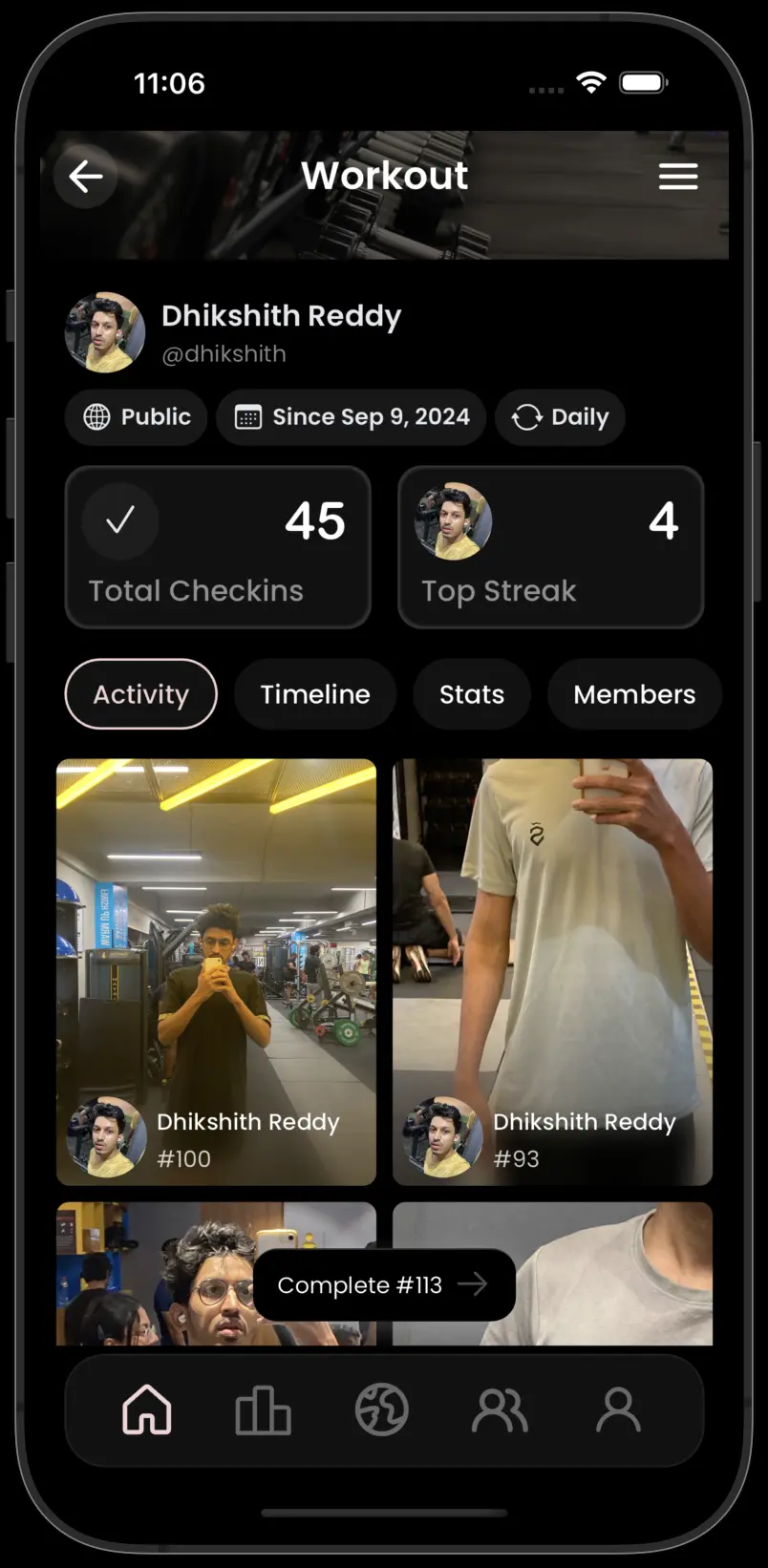Select the Activity tab
The width and height of the screenshot is (768, 1568).
pos(141,694)
